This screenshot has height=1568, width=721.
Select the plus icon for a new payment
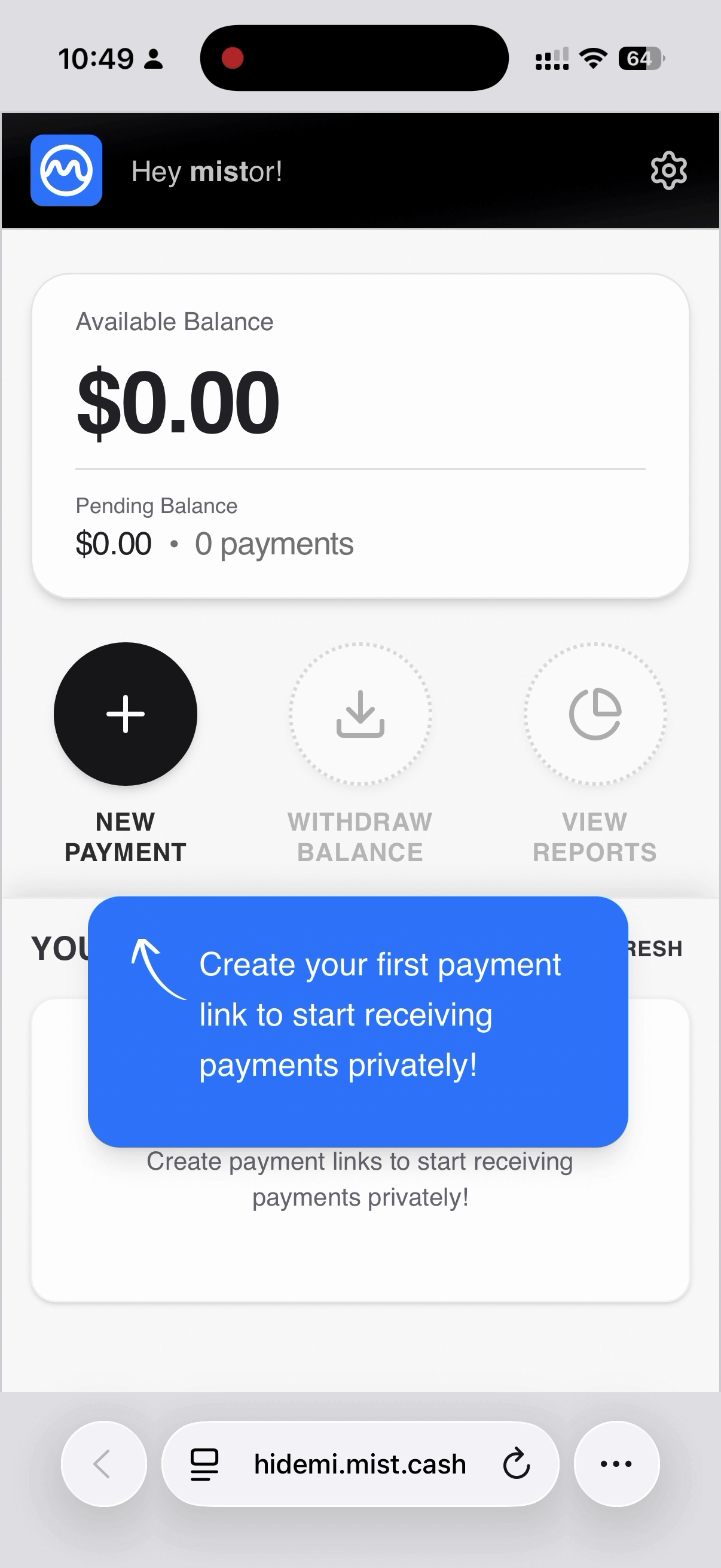(125, 715)
